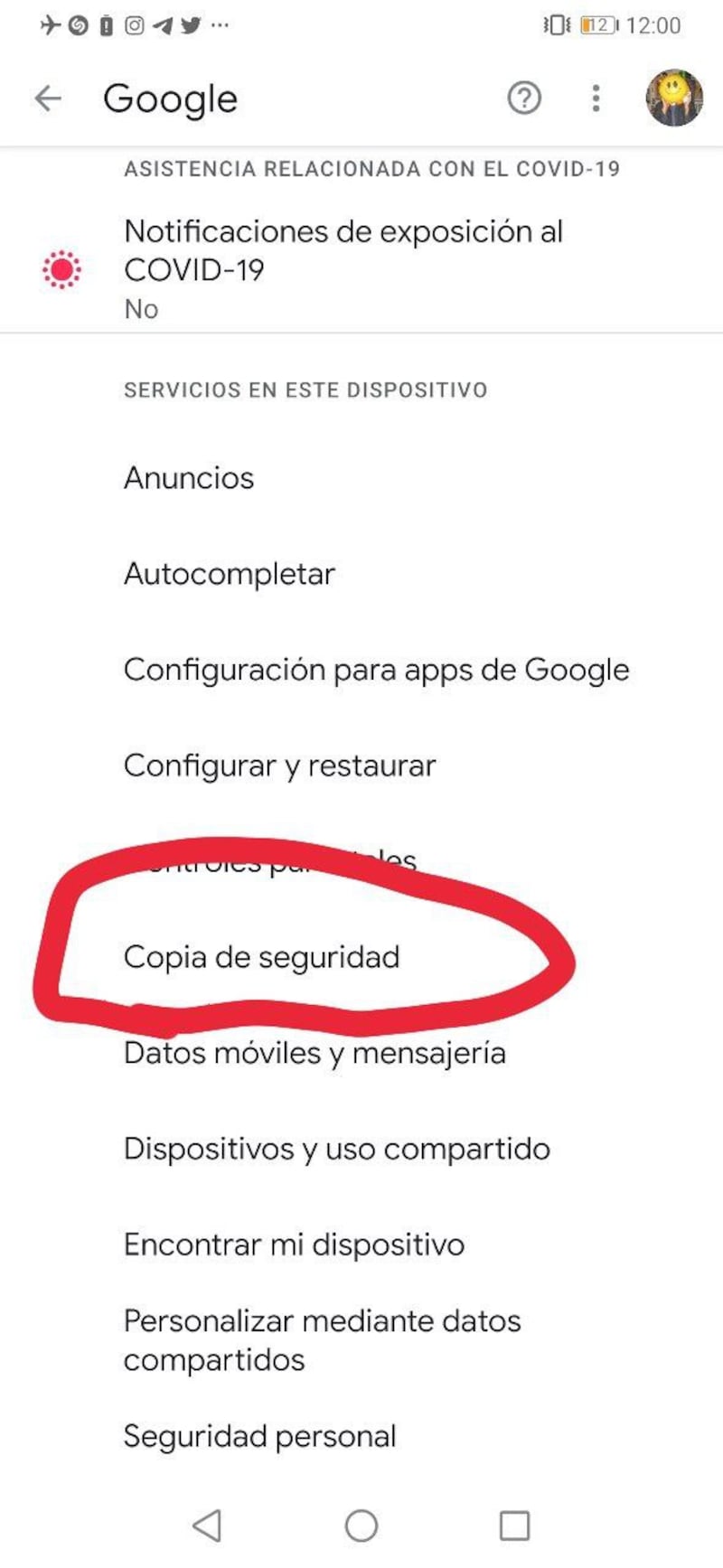Open Encontrar mi dispositivo
This screenshot has width=723, height=1568.
pos(294,1244)
